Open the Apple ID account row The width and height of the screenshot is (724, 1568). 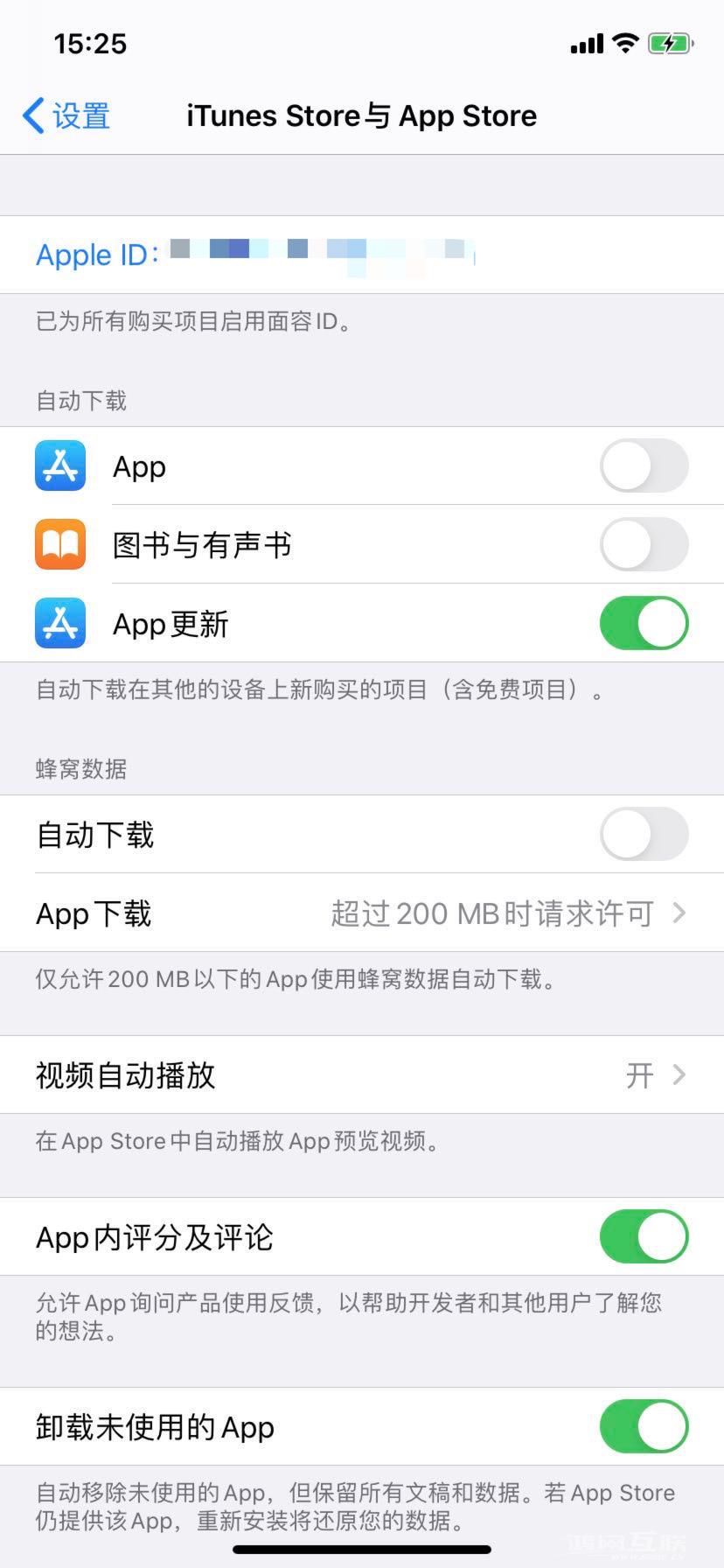click(x=362, y=254)
